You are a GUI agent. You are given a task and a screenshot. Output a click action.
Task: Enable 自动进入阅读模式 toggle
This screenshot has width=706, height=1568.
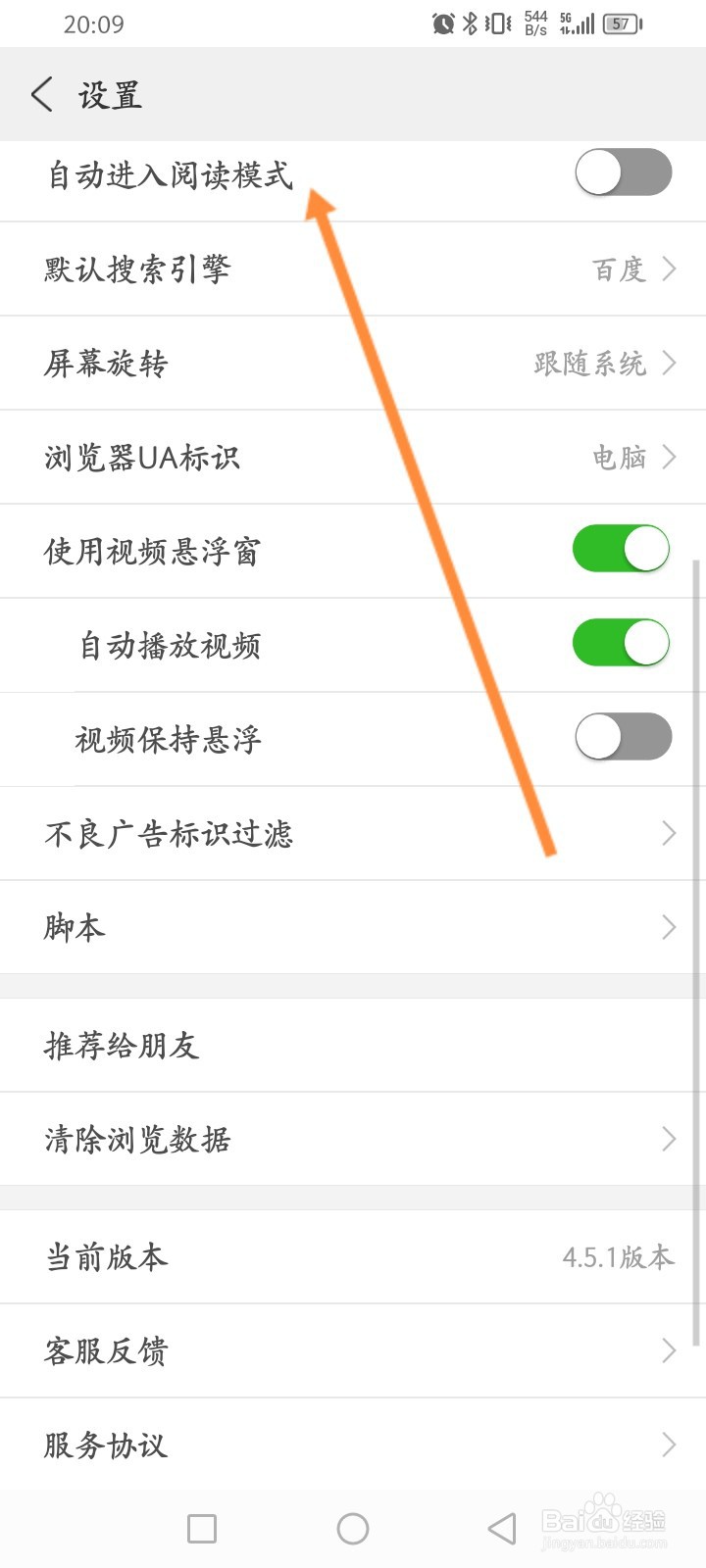(x=623, y=171)
